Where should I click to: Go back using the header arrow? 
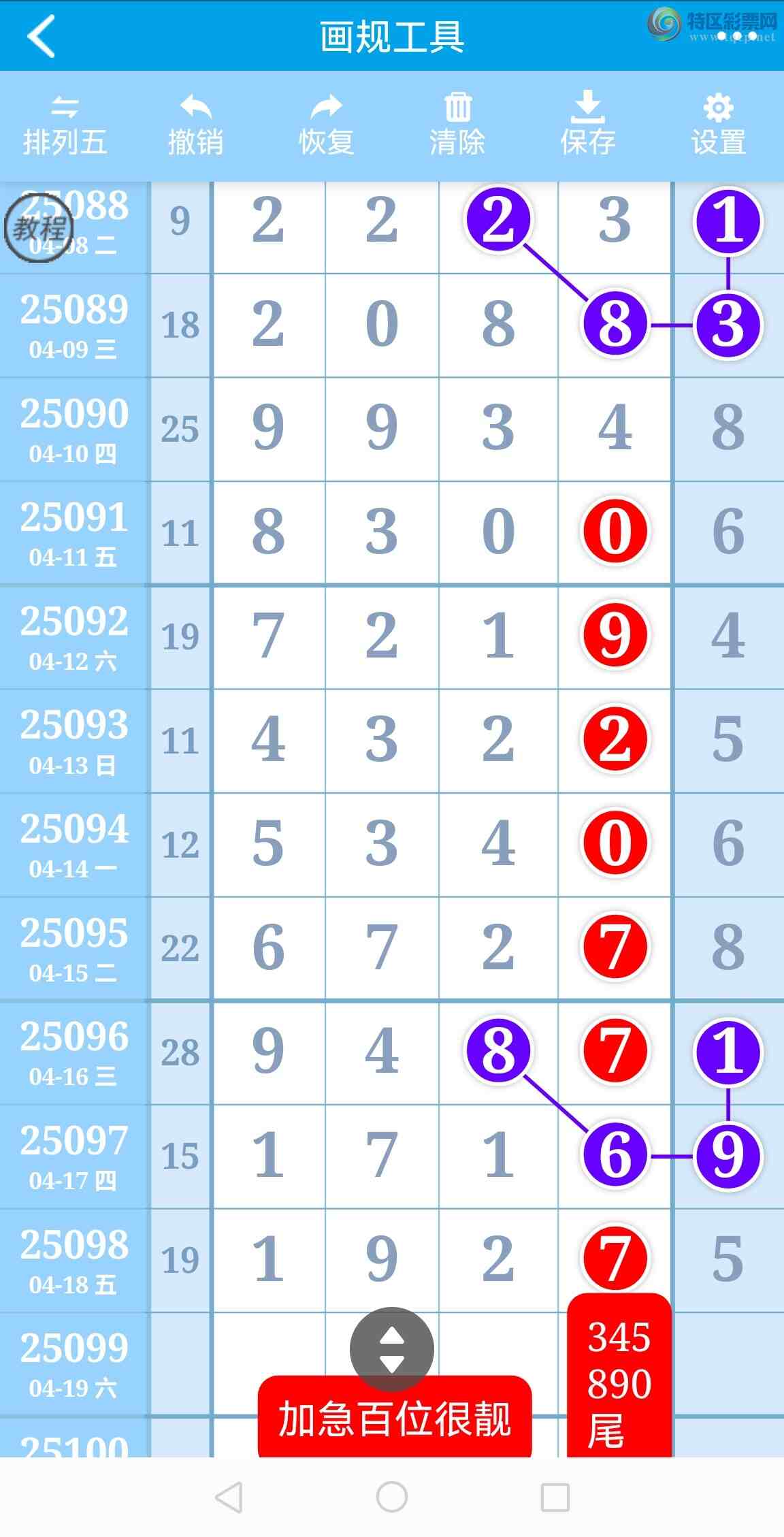(41, 36)
